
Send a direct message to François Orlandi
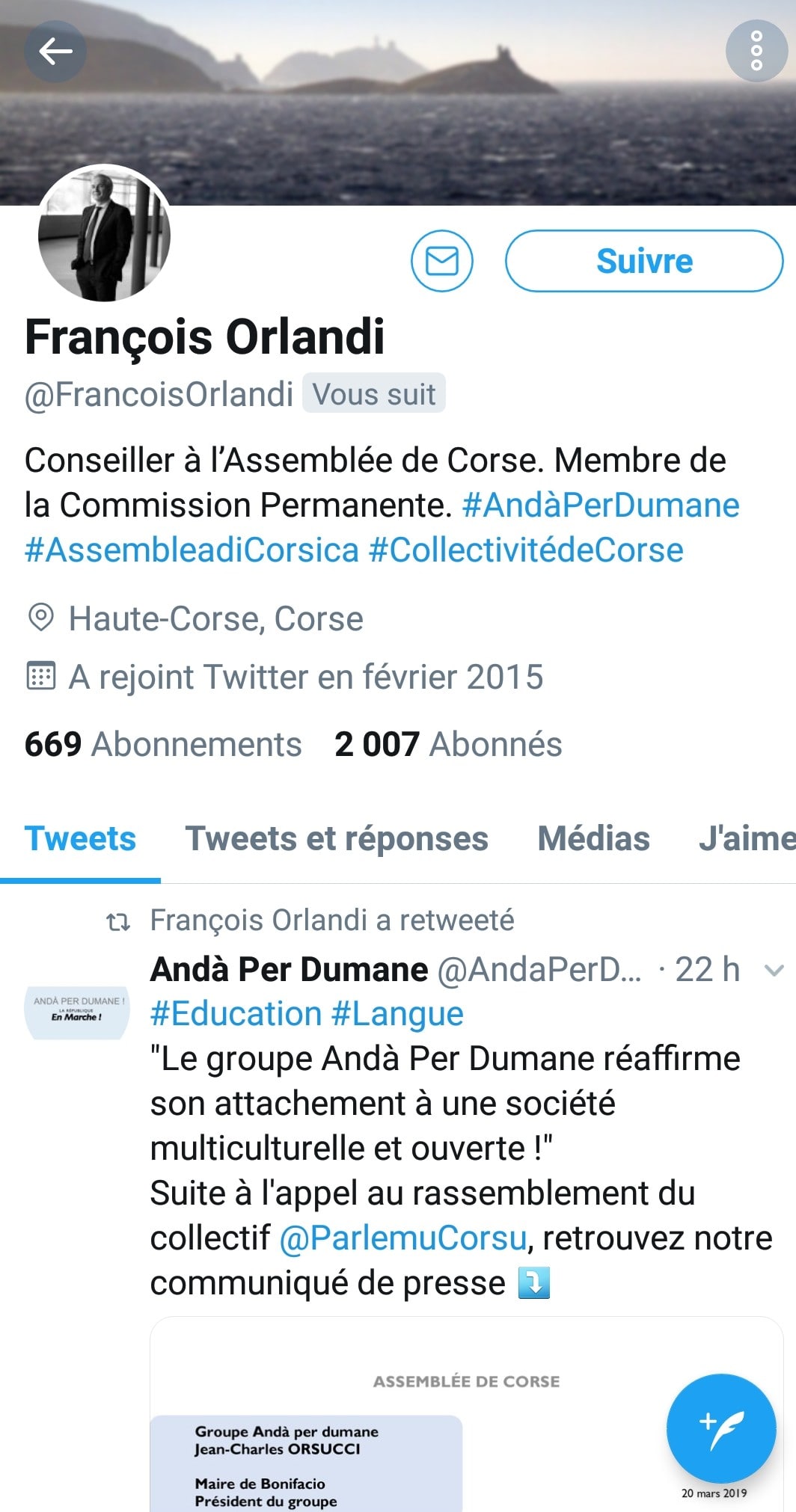[x=441, y=261]
